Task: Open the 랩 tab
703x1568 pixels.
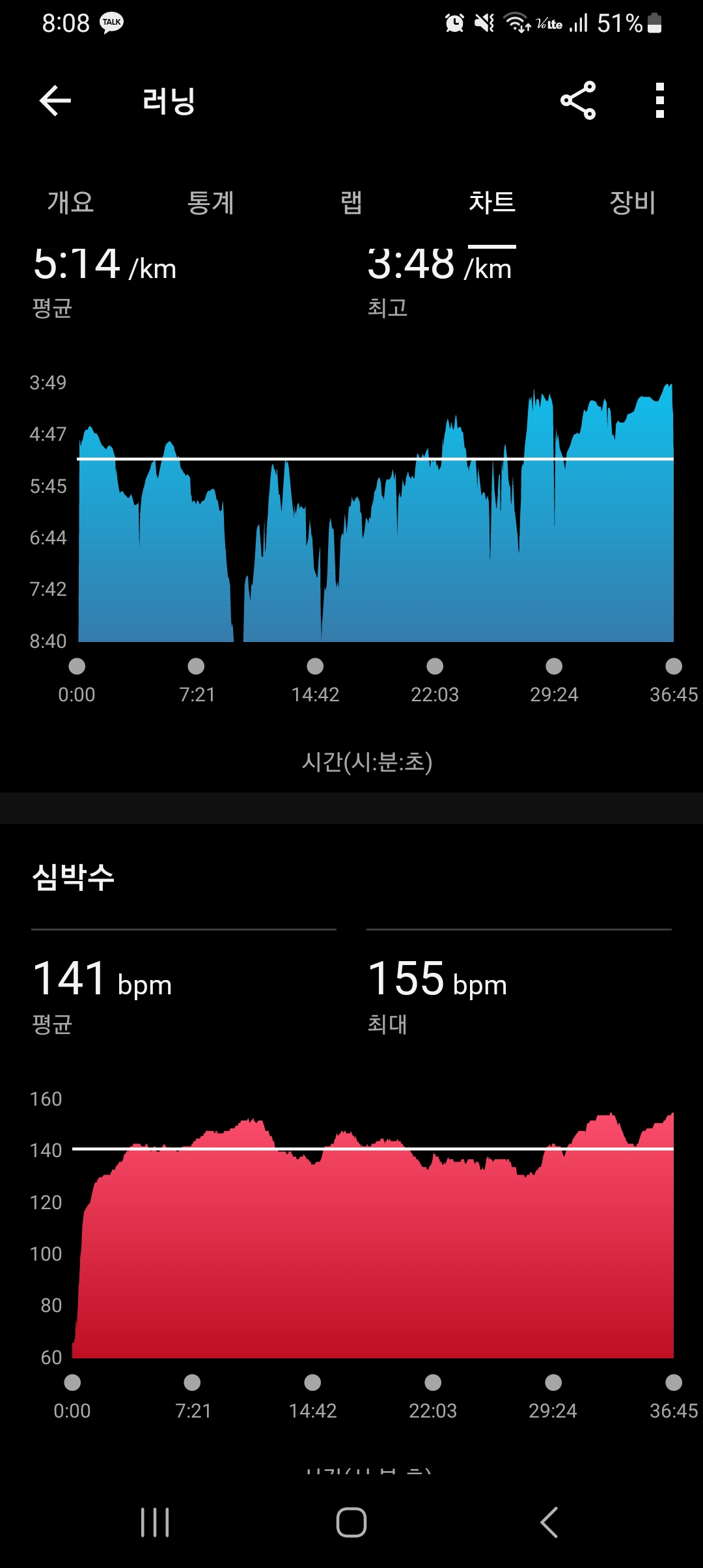Action: pyautogui.click(x=351, y=202)
